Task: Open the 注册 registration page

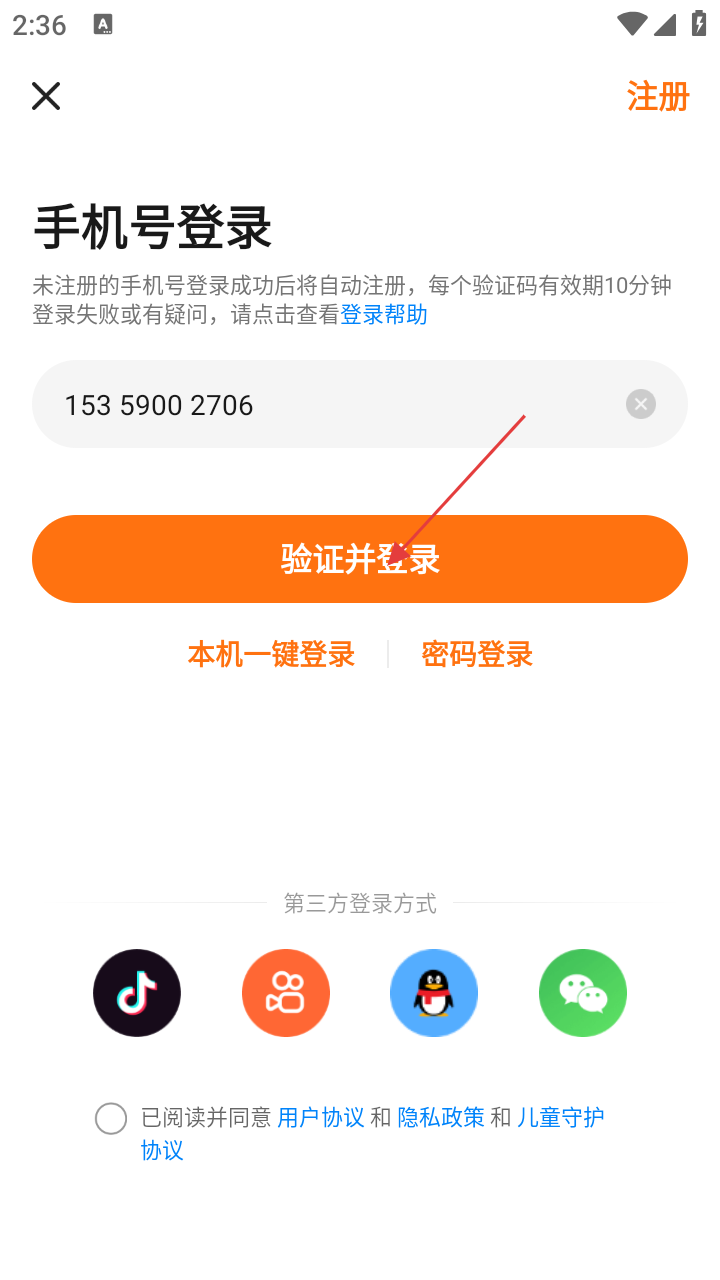Action: click(x=658, y=97)
